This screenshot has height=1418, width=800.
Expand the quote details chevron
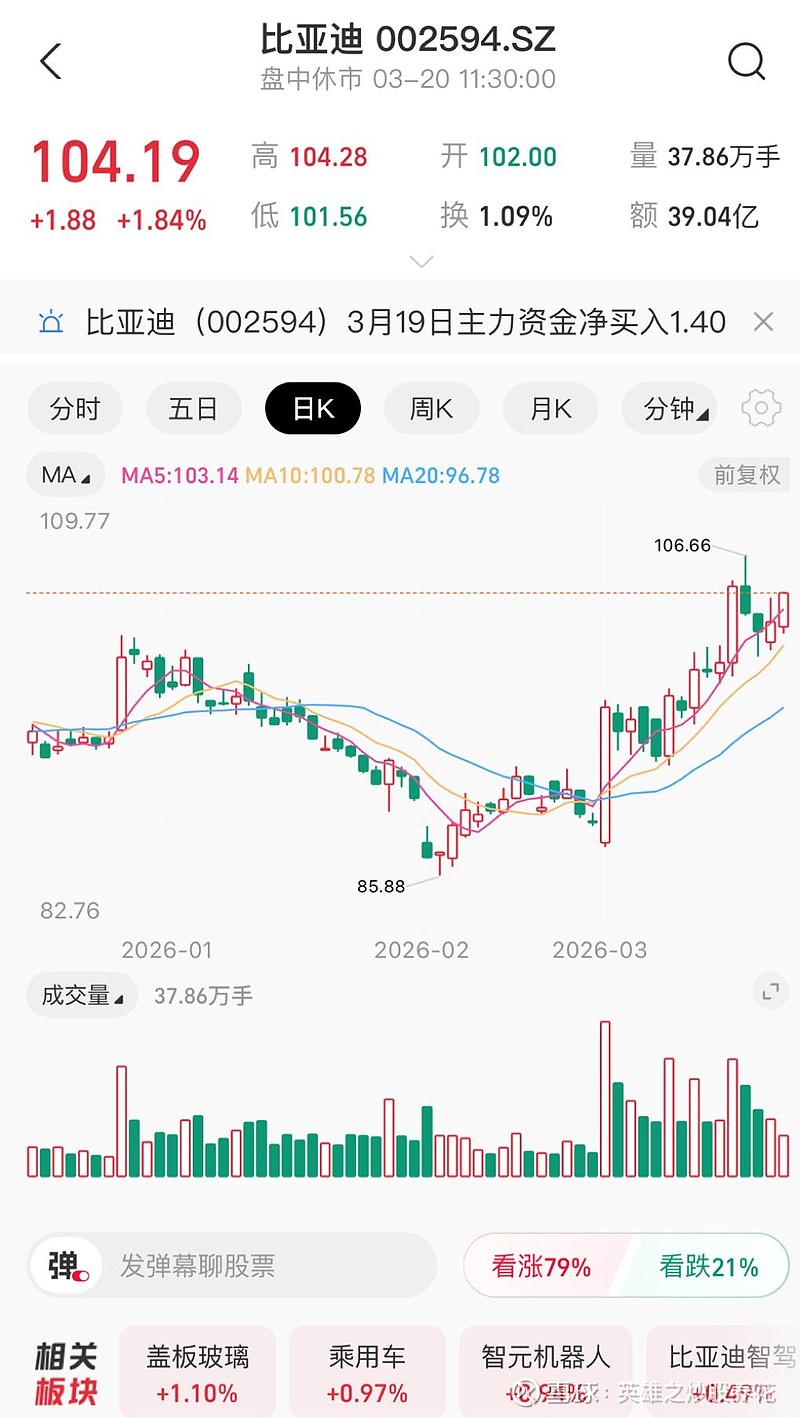(x=422, y=262)
